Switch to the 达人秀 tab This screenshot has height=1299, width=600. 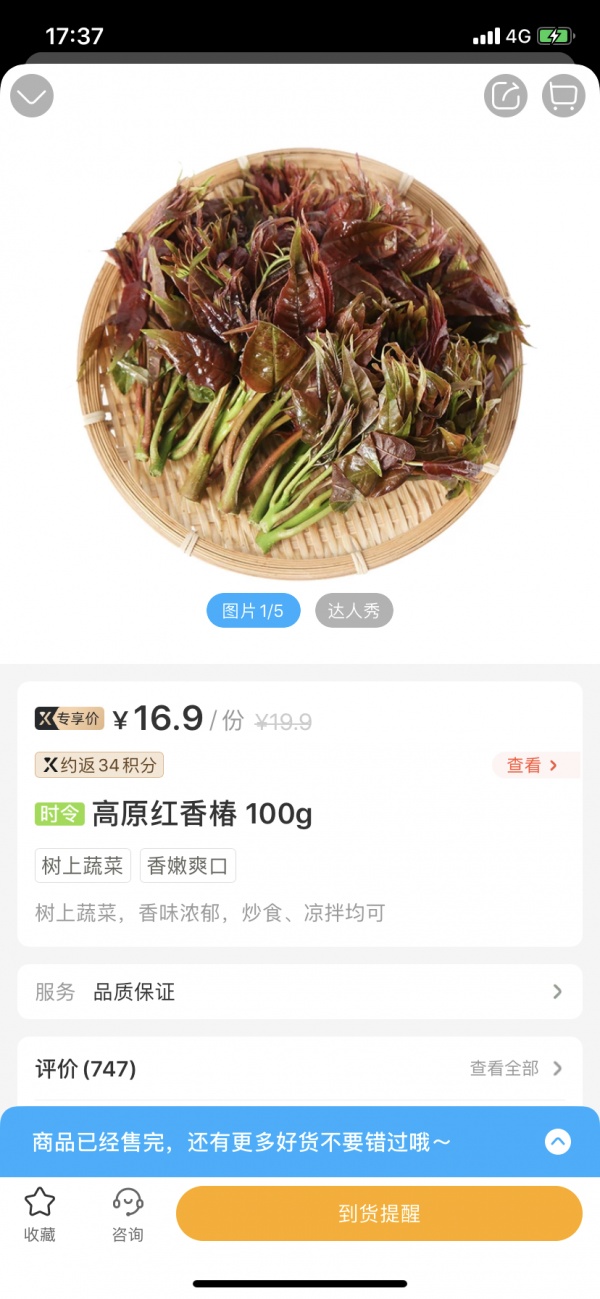354,611
